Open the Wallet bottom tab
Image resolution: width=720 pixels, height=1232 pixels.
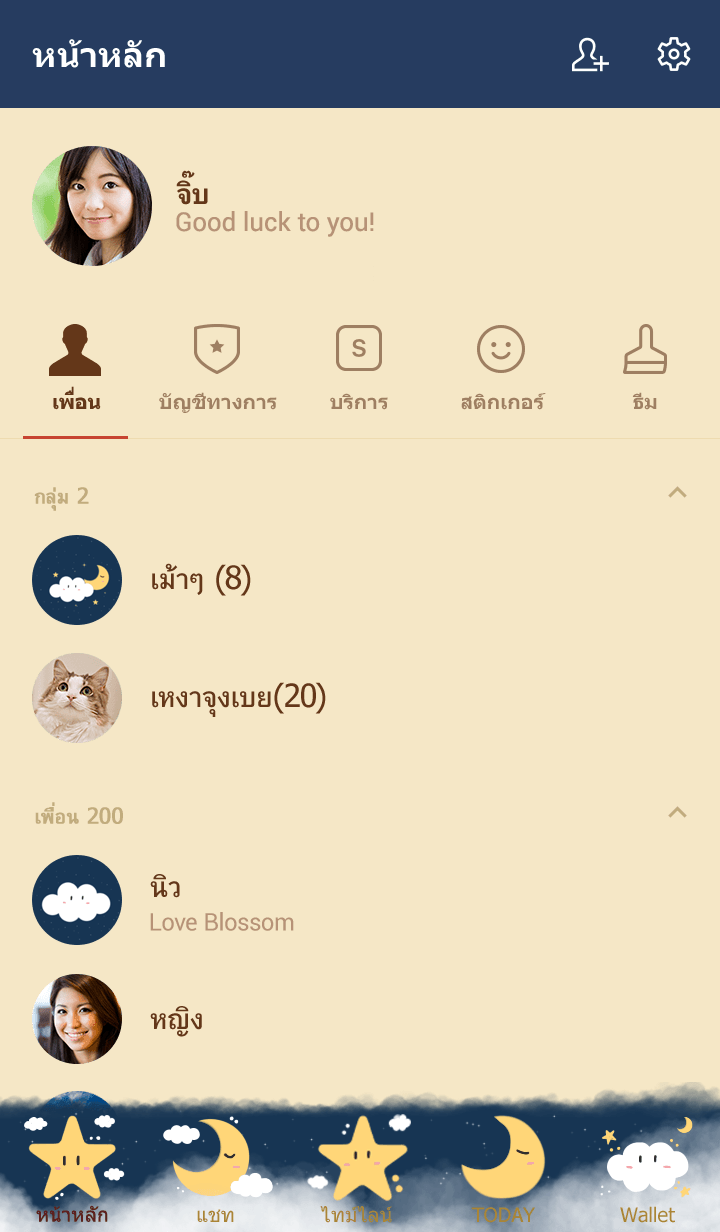click(x=647, y=1170)
